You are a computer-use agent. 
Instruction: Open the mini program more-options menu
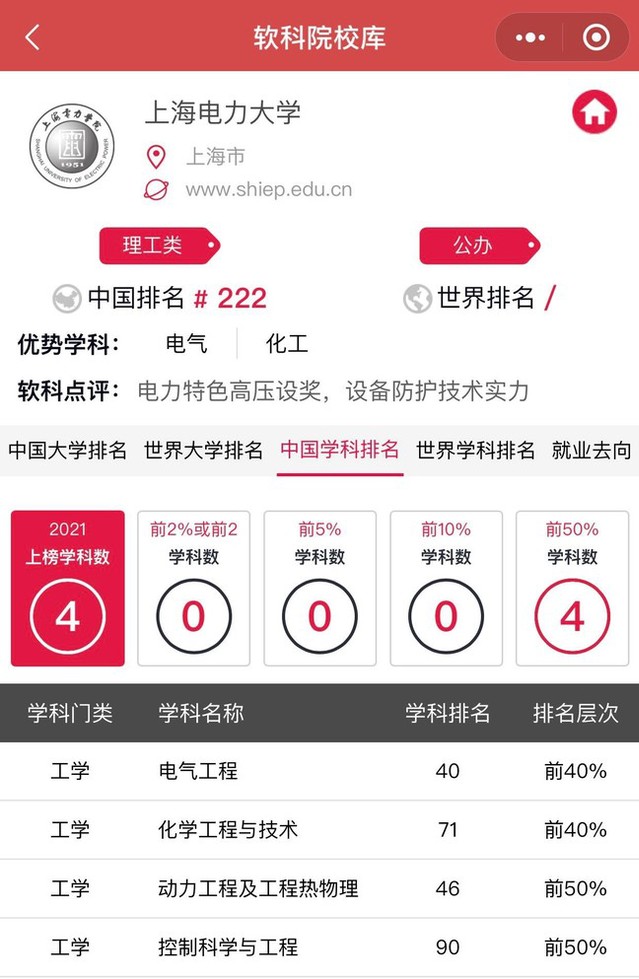coord(531,38)
